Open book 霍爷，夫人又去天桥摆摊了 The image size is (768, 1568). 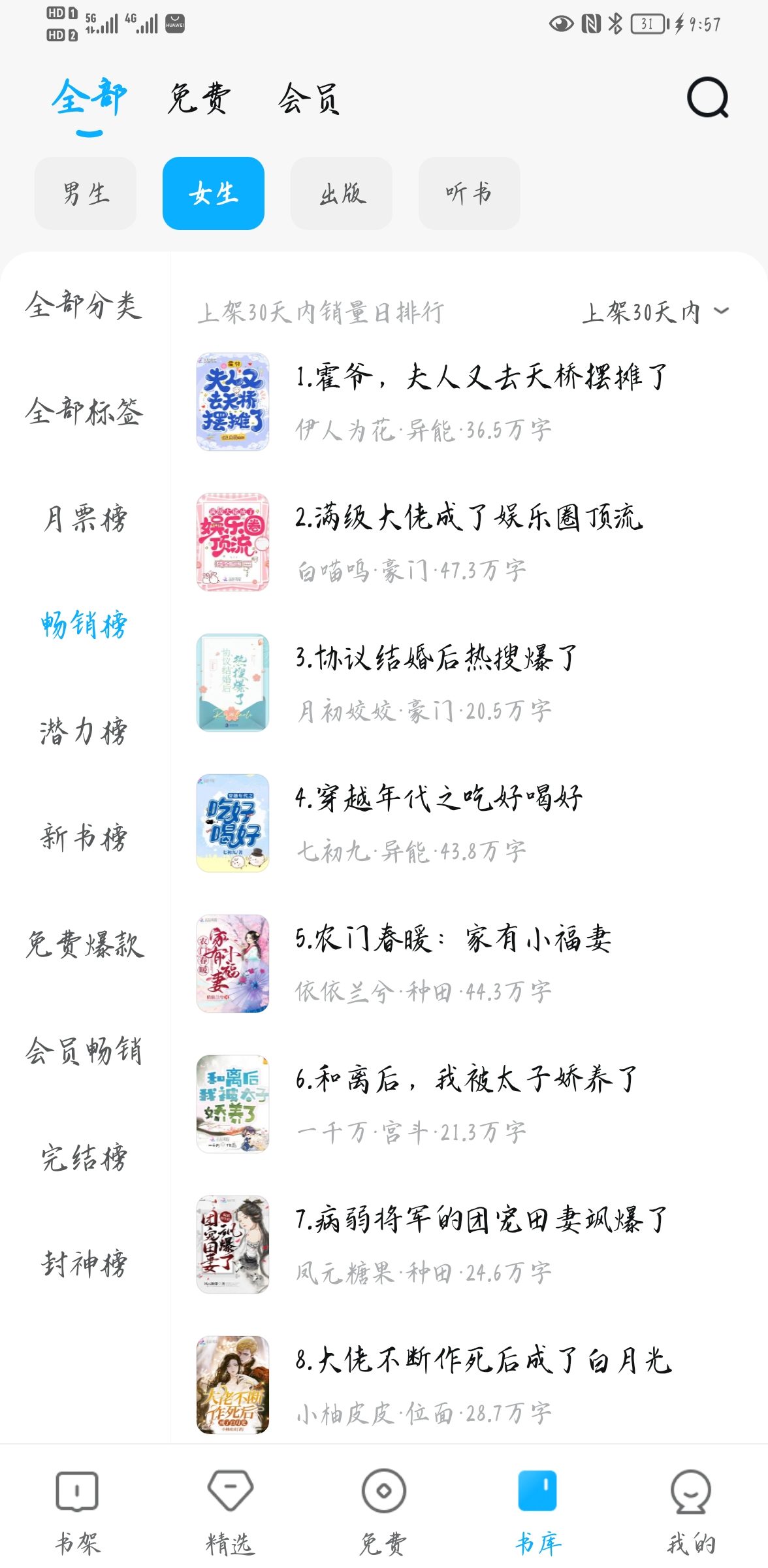pyautogui.click(x=481, y=377)
